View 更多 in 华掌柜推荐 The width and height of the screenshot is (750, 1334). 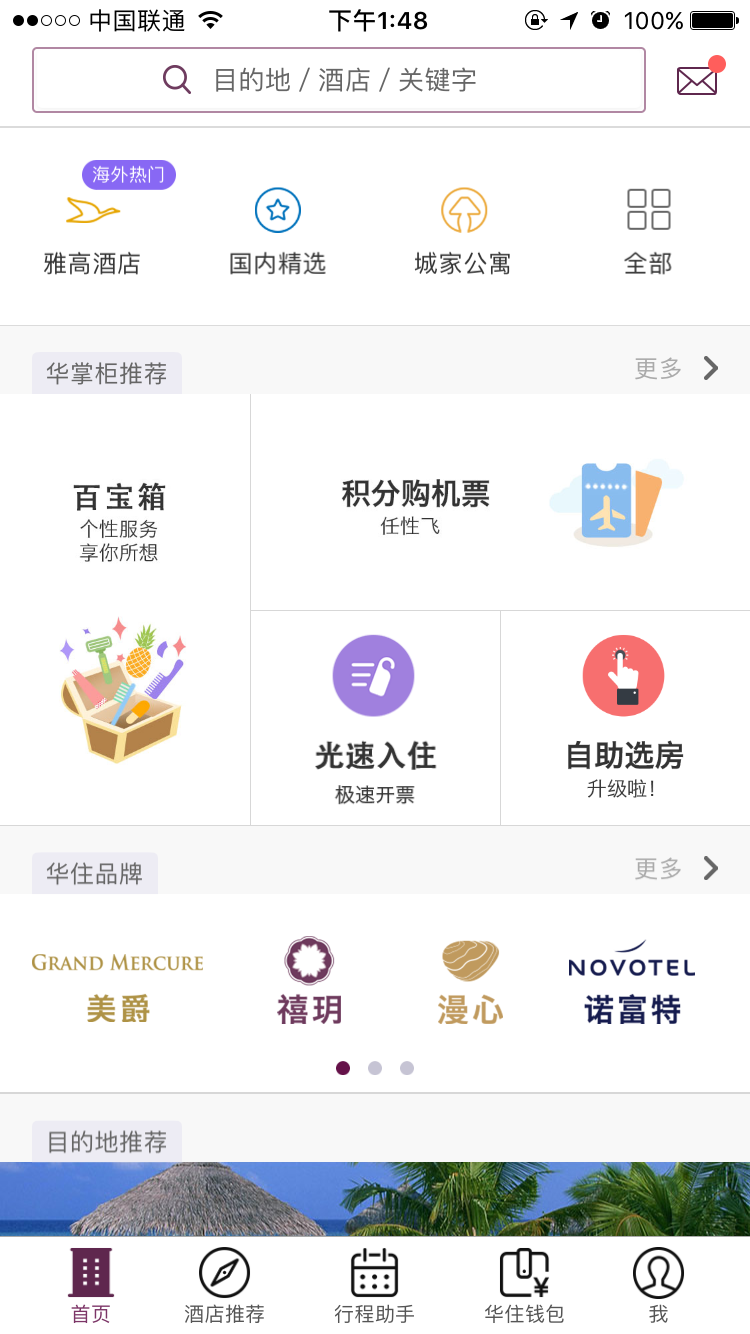pos(676,369)
